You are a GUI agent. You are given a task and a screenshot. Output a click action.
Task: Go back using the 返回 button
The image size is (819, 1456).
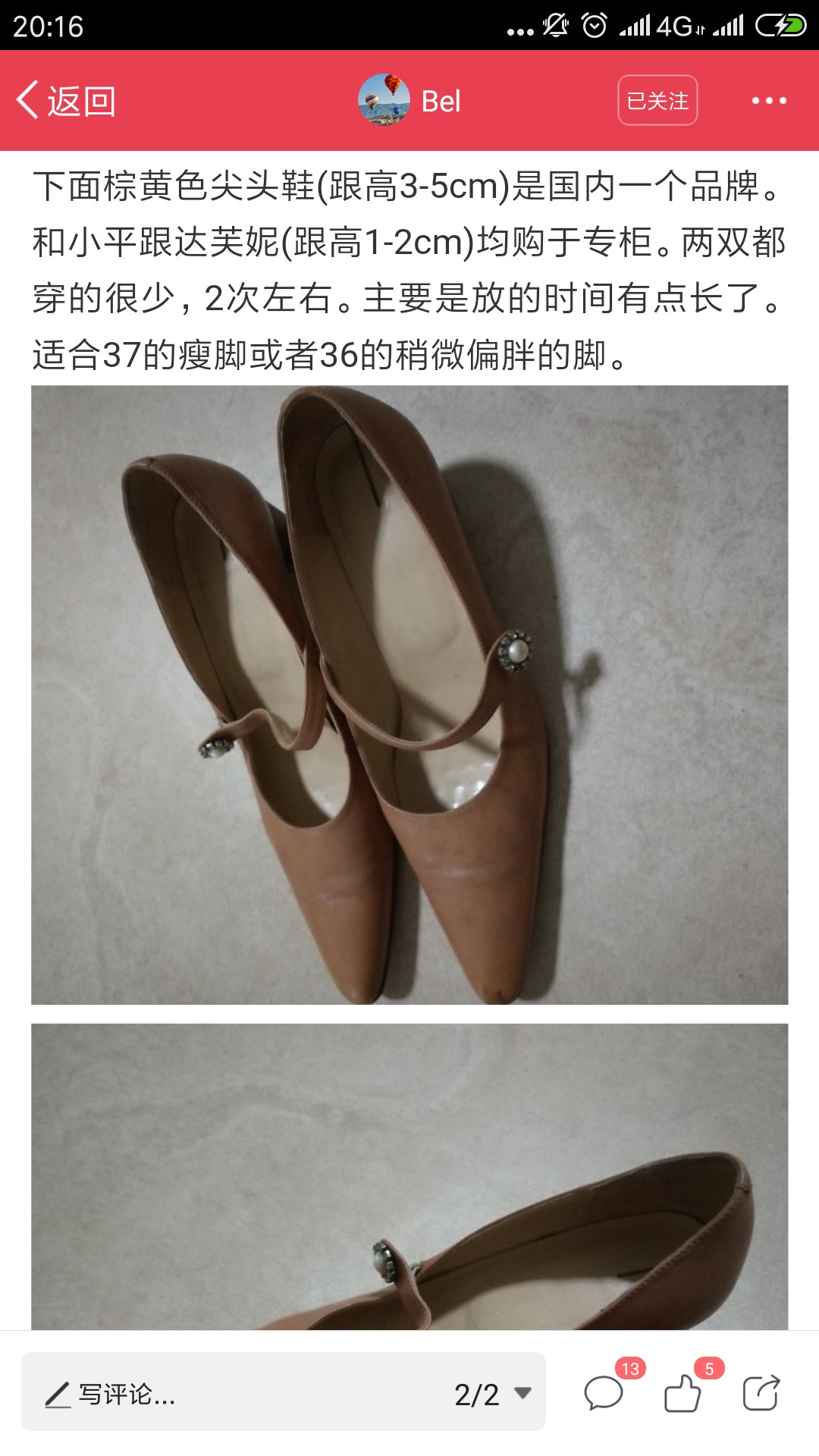click(66, 101)
